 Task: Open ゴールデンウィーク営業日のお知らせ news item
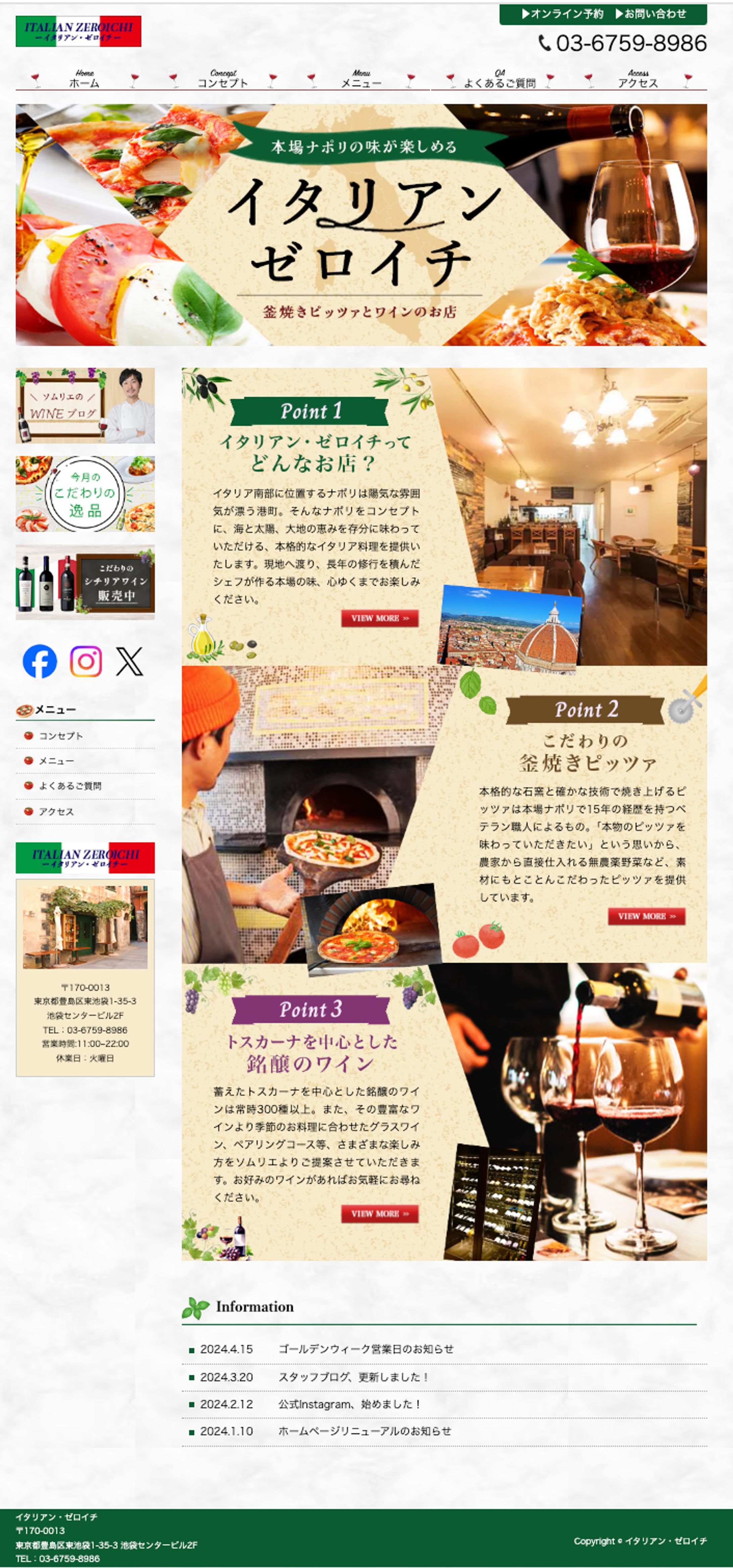point(366,1349)
